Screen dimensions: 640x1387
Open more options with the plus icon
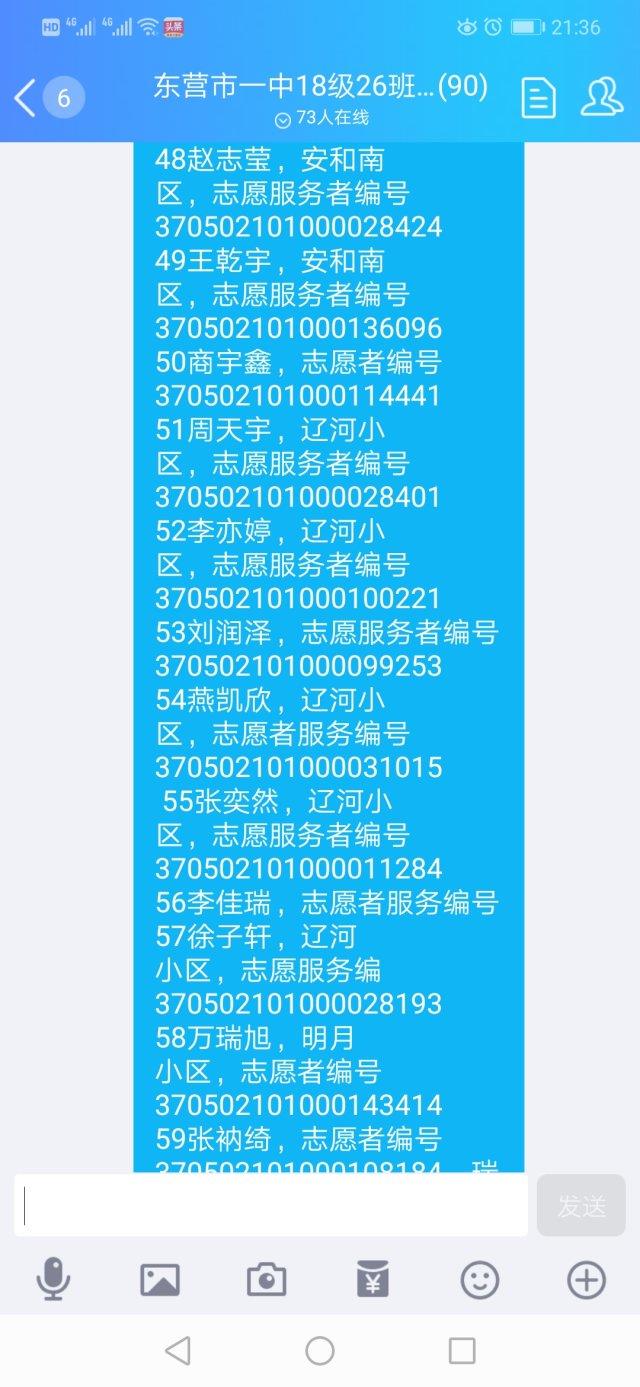(586, 1280)
